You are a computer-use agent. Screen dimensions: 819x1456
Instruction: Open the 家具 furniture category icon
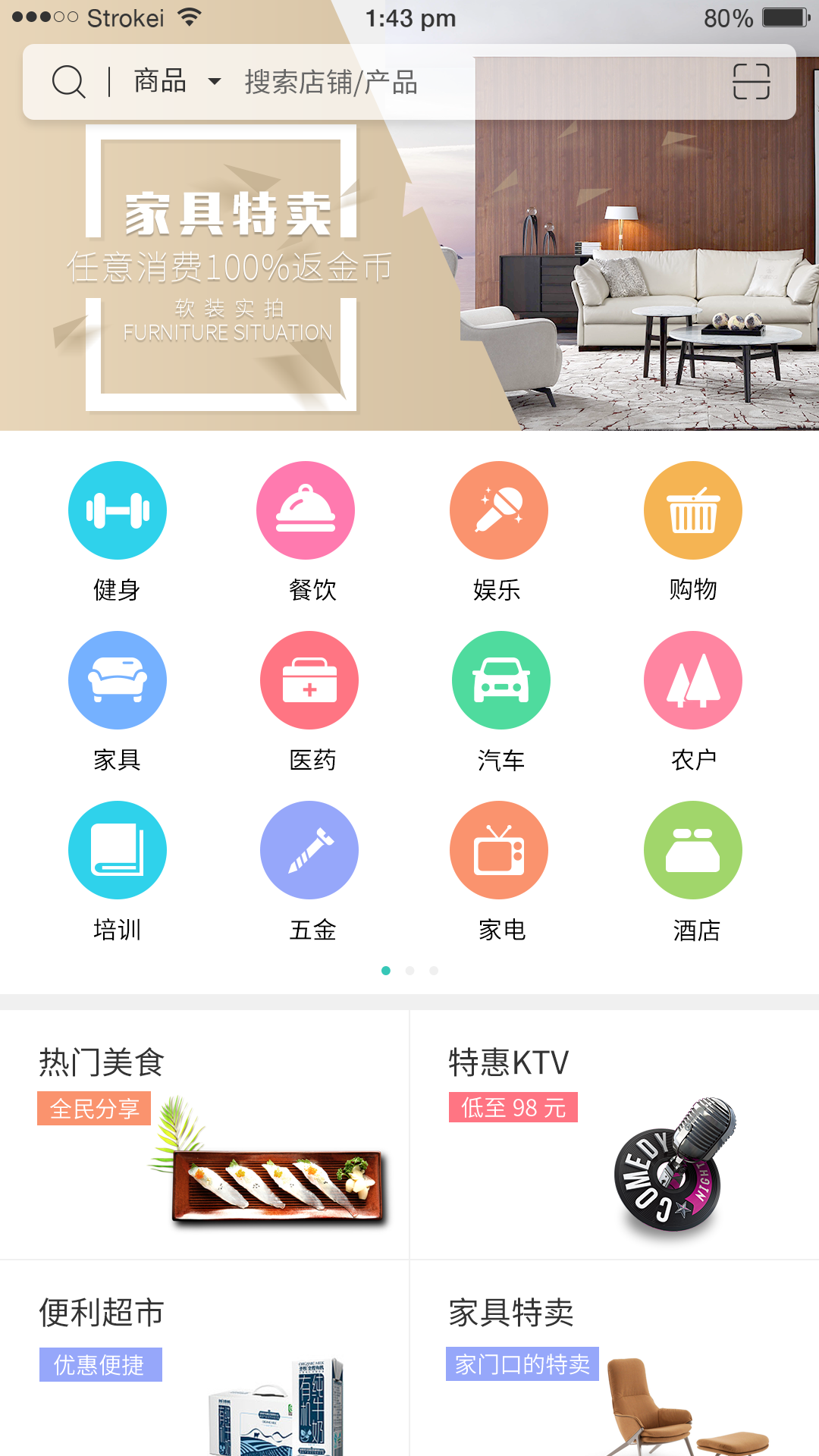pos(117,680)
